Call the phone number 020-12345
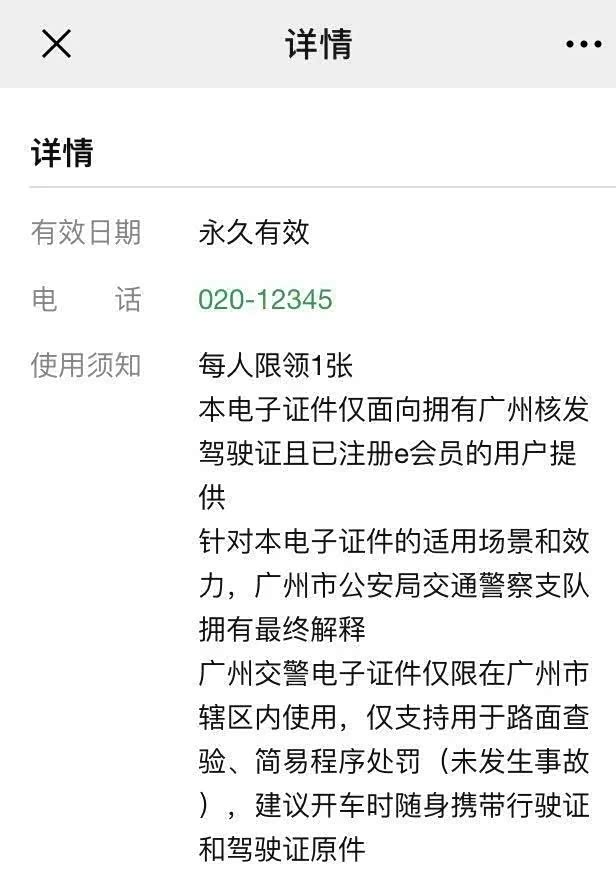616x882 pixels. [265, 299]
